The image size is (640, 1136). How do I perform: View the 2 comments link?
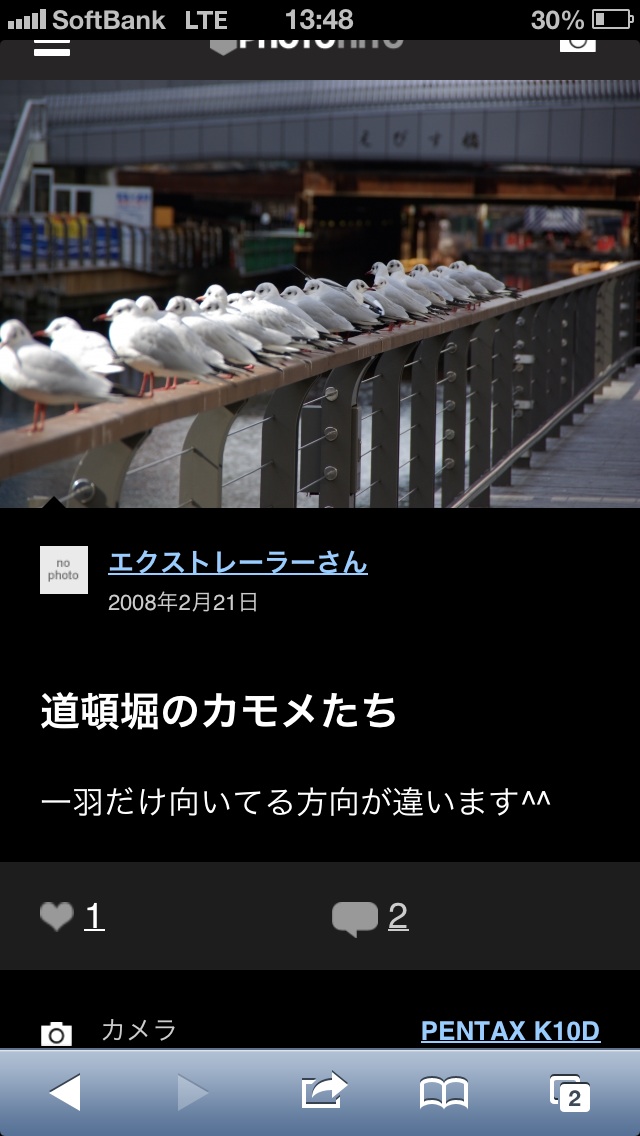pyautogui.click(x=398, y=916)
